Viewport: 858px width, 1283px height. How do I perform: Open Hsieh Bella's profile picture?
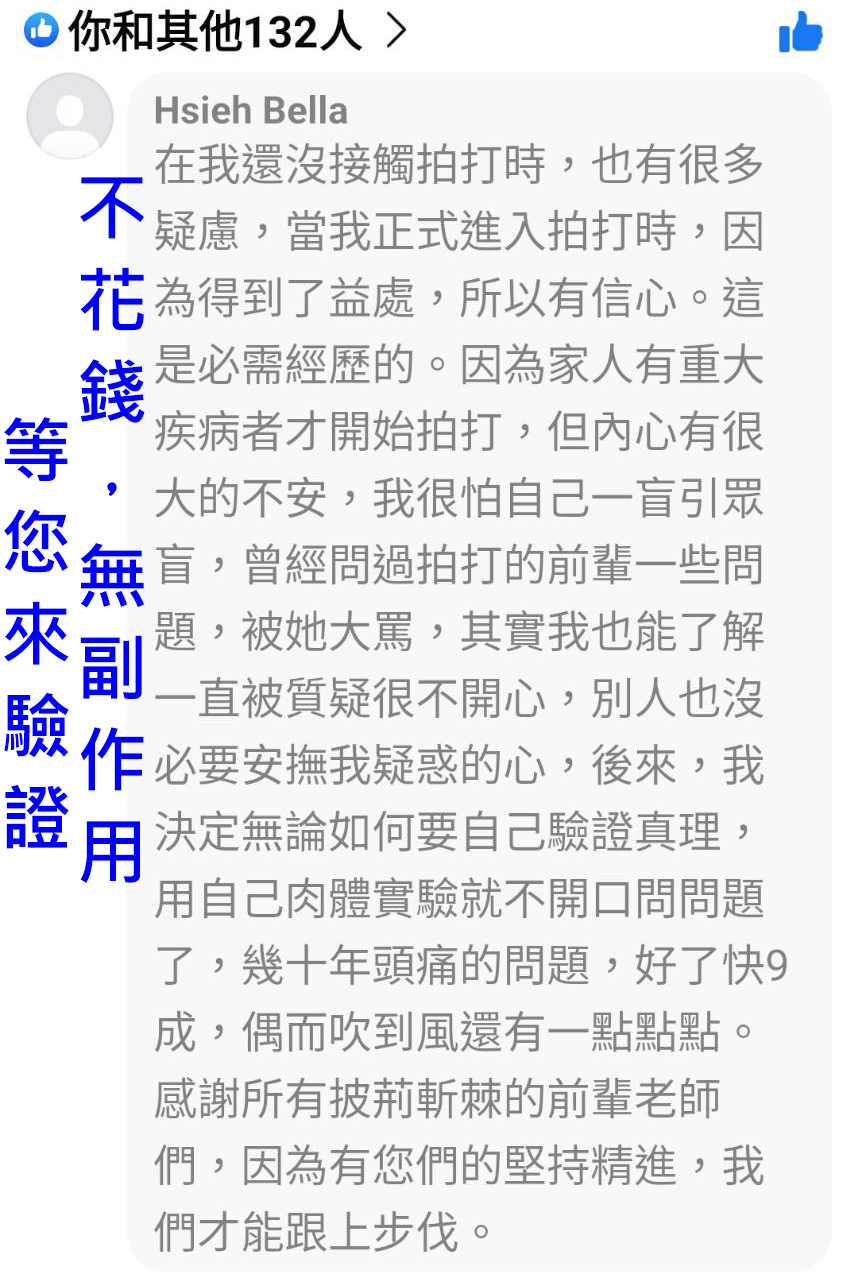pos(69,116)
